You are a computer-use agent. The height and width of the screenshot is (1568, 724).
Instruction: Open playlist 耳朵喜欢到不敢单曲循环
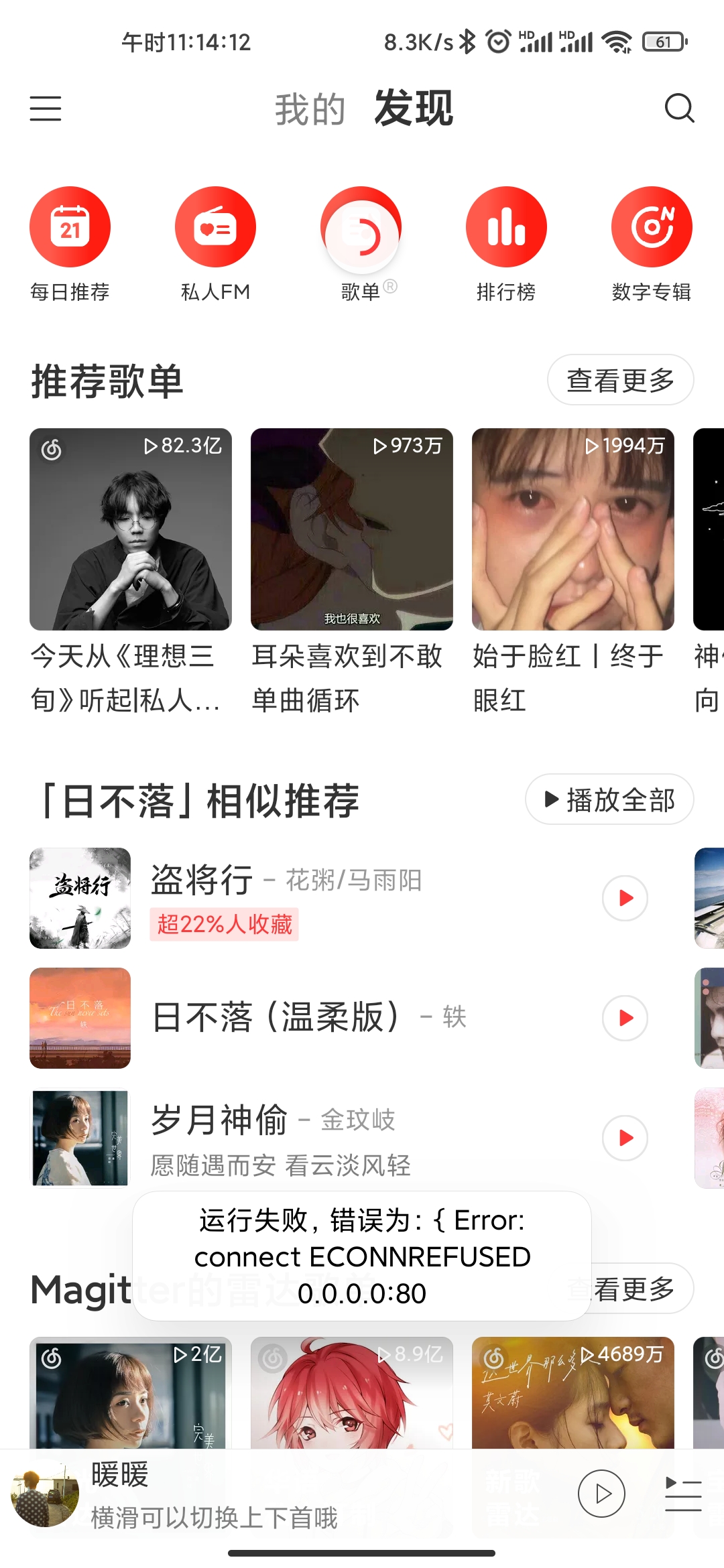pos(351,531)
